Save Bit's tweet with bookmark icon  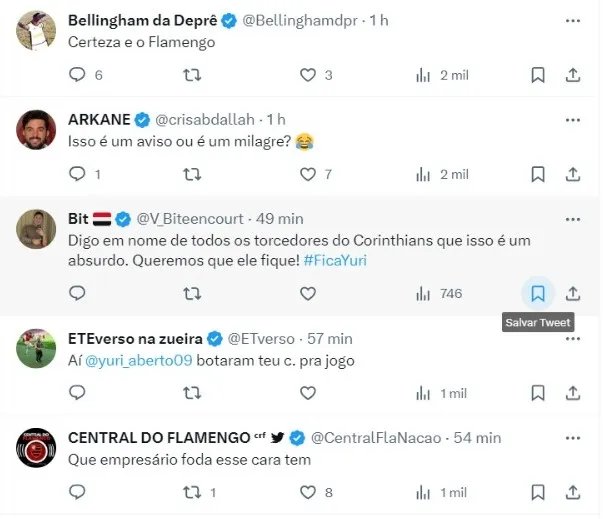pos(537,293)
